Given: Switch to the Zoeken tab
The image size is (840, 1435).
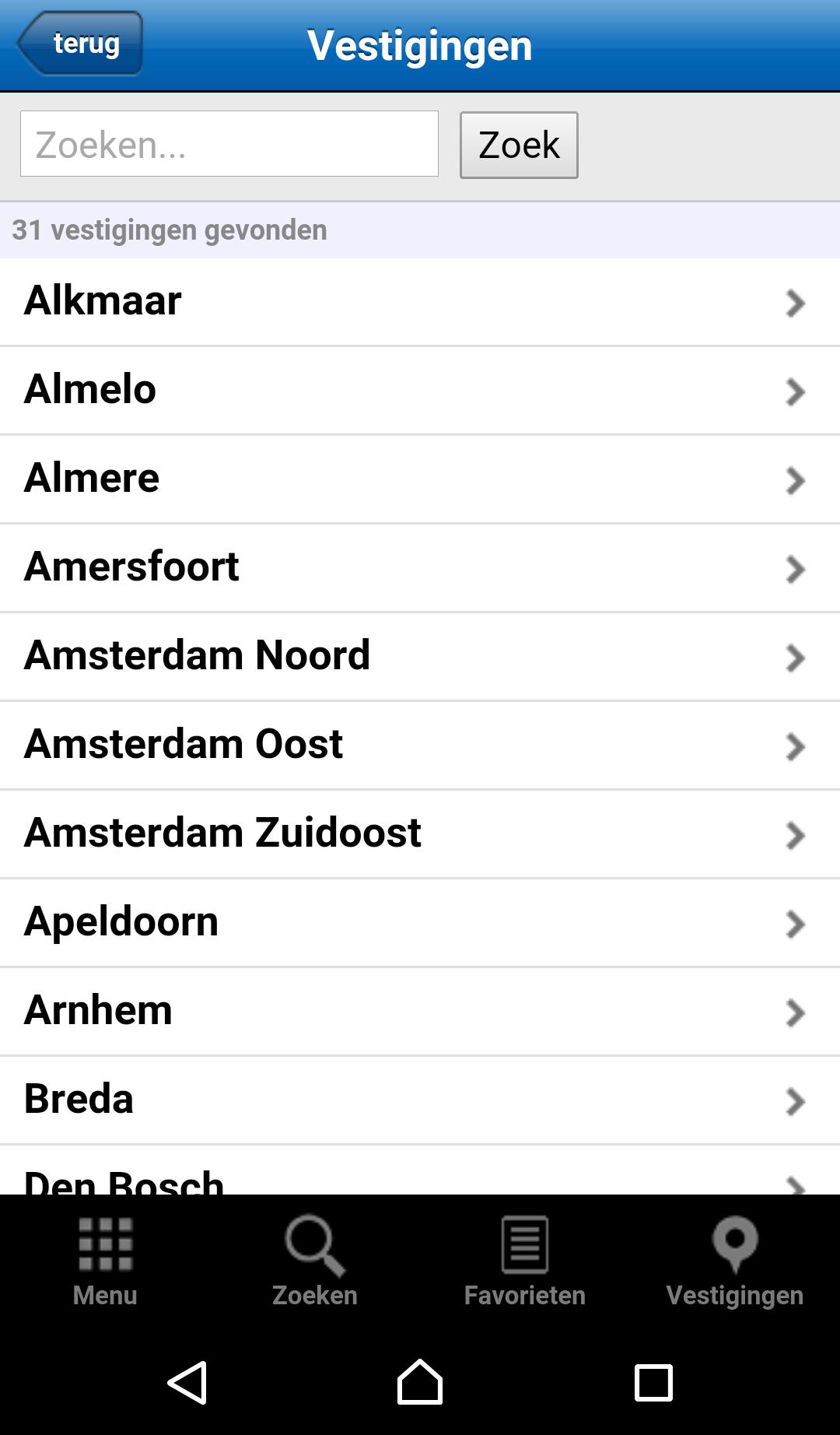Looking at the screenshot, I should click(x=315, y=1262).
